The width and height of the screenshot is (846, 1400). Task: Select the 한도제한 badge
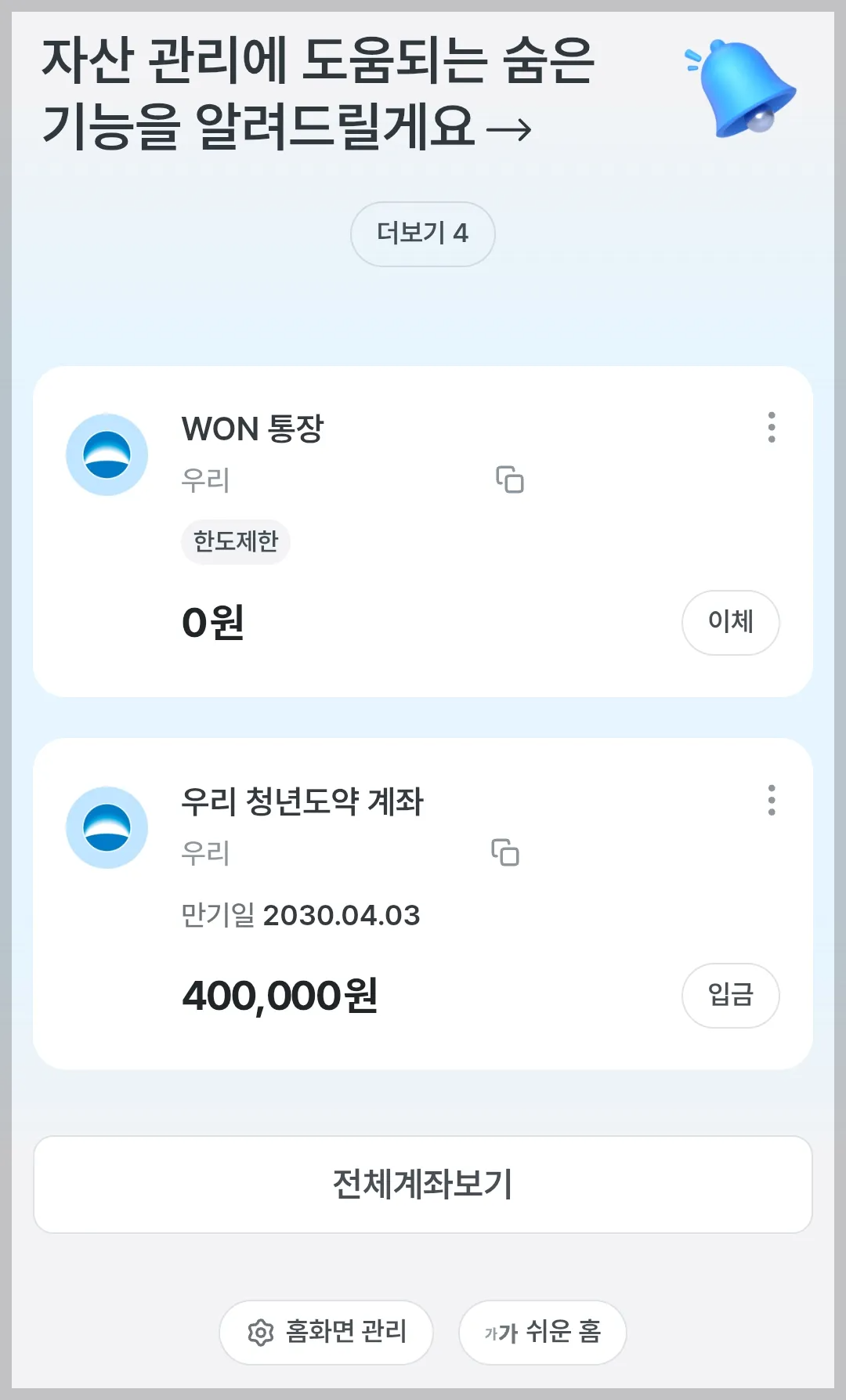click(236, 541)
